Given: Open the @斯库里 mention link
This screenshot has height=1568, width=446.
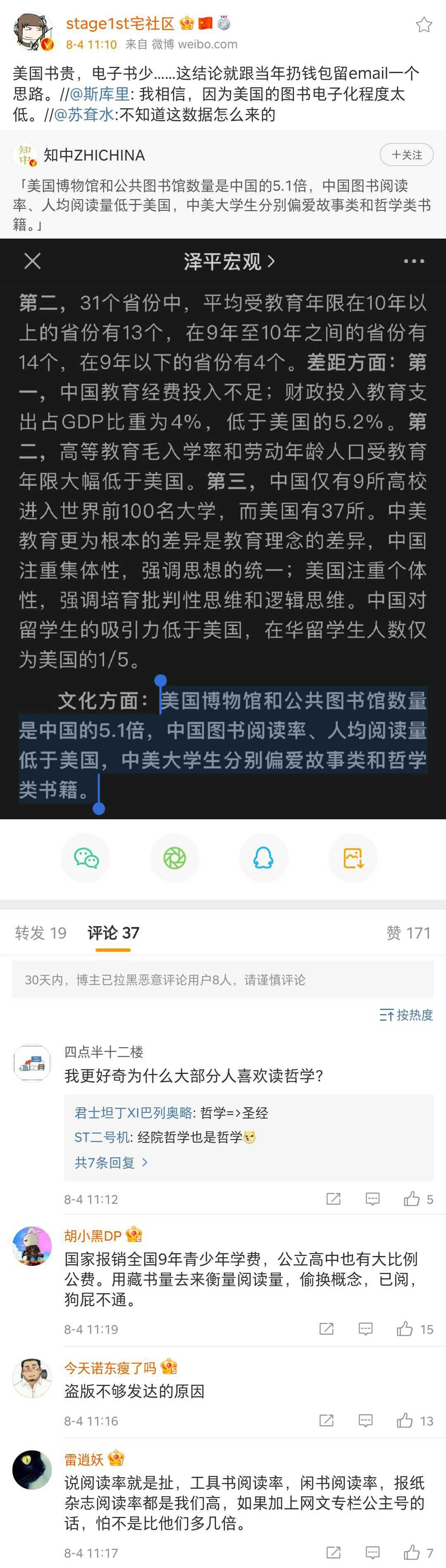Looking at the screenshot, I should (99, 94).
